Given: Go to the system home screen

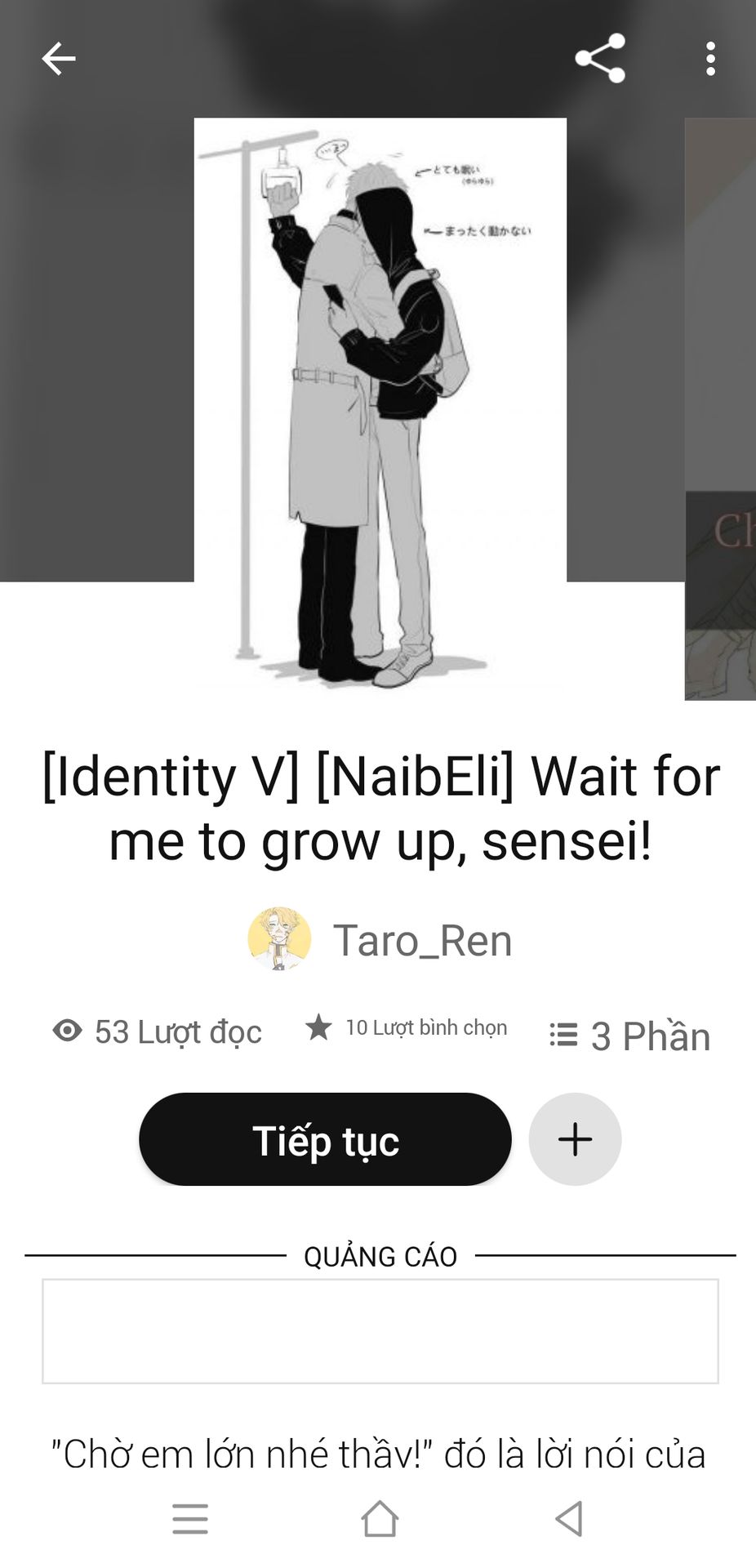Looking at the screenshot, I should (380, 1519).
